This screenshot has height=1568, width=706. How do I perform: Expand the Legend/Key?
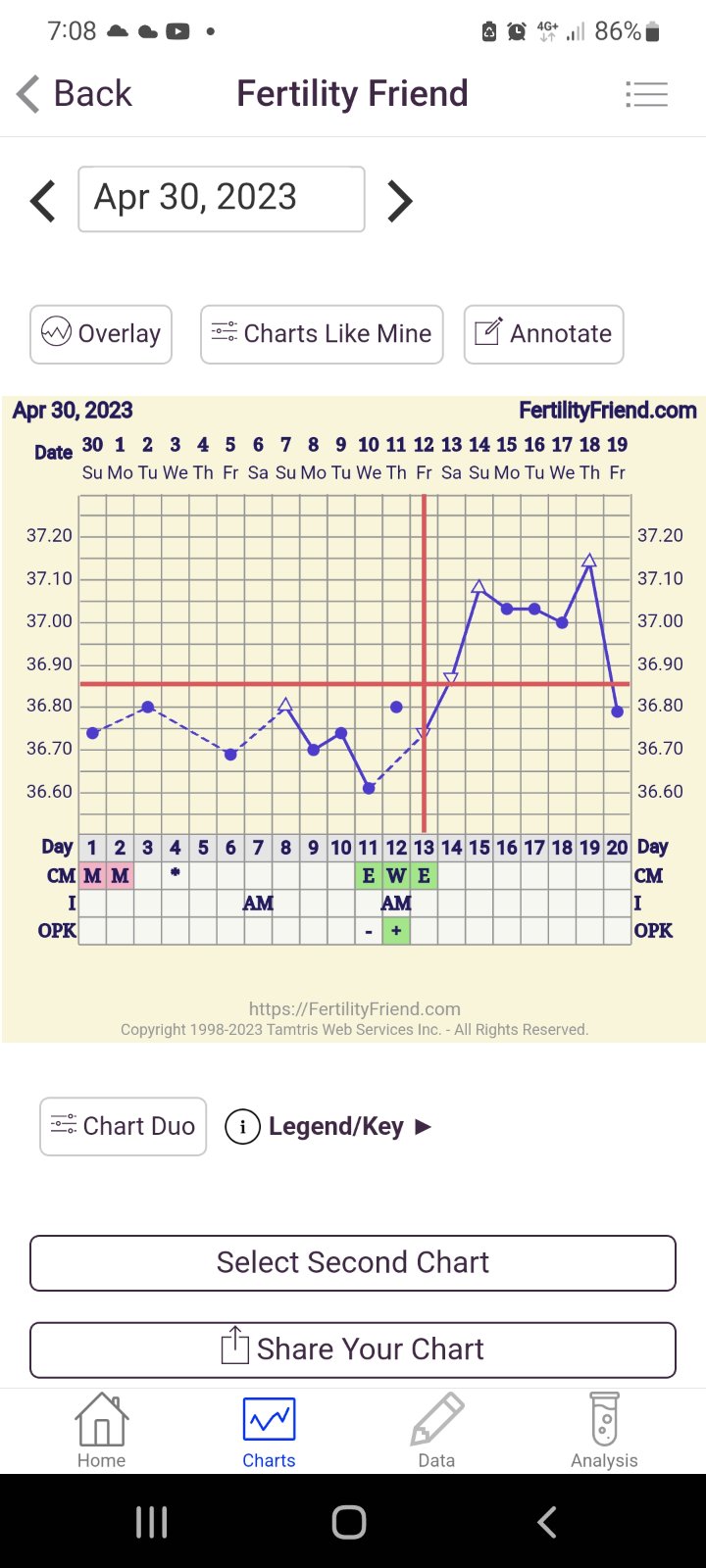[x=329, y=1127]
